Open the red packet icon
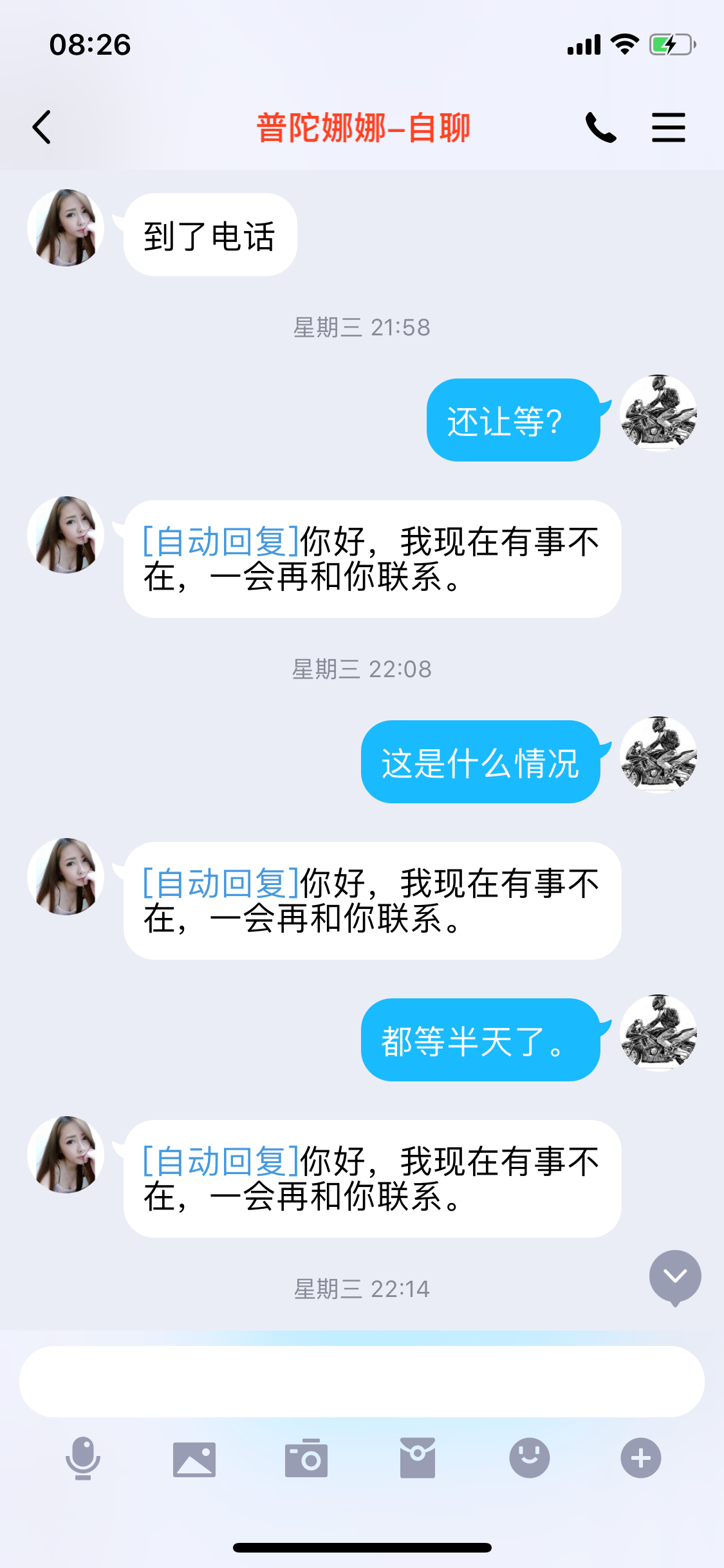The width and height of the screenshot is (724, 1568). (418, 1459)
